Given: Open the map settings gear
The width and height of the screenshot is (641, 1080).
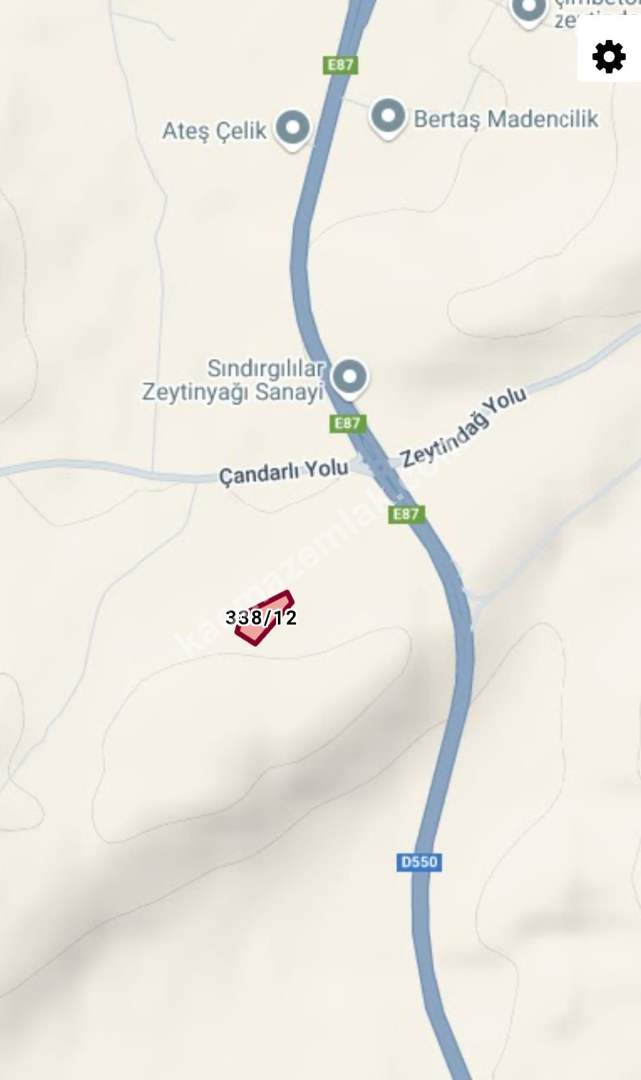Looking at the screenshot, I should (608, 57).
